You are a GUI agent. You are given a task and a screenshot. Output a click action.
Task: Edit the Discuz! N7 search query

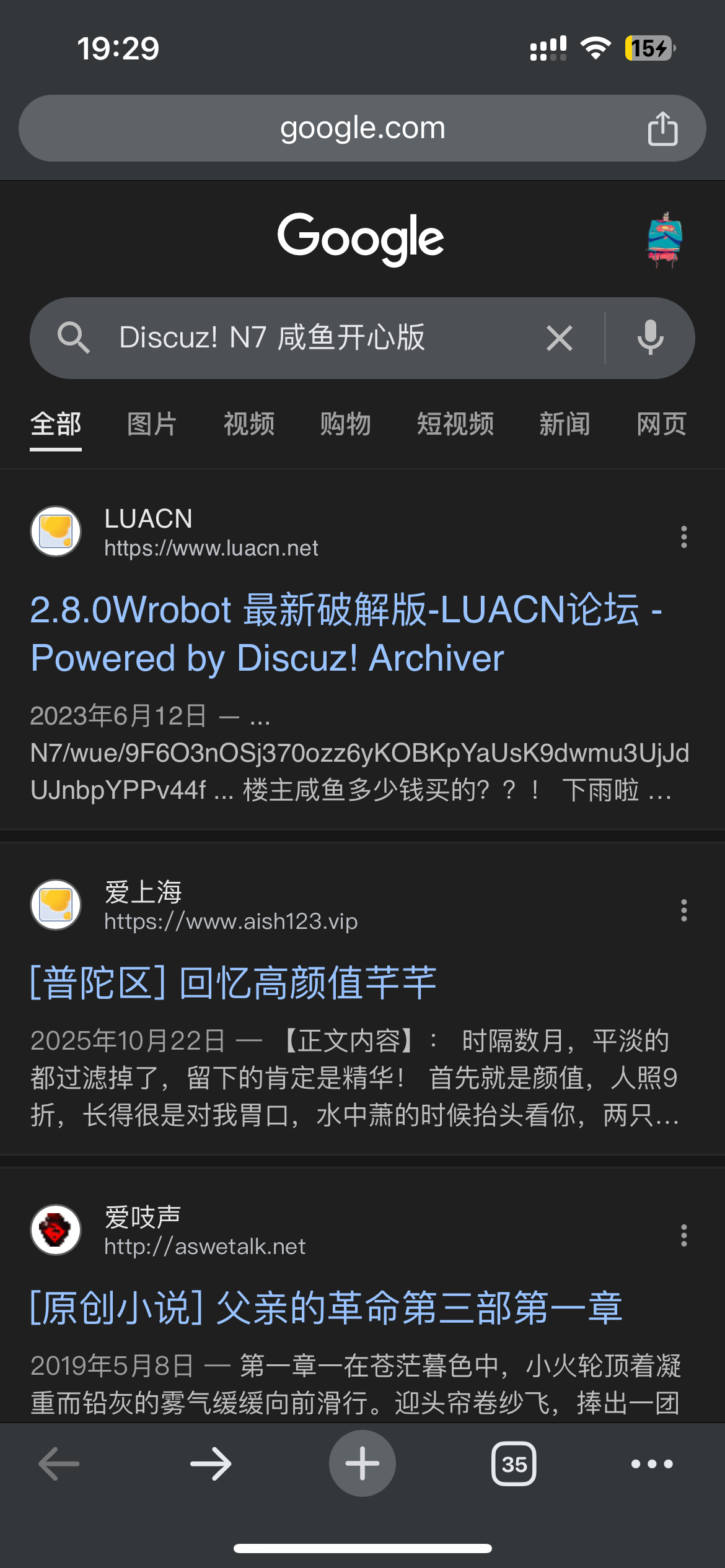click(310, 338)
